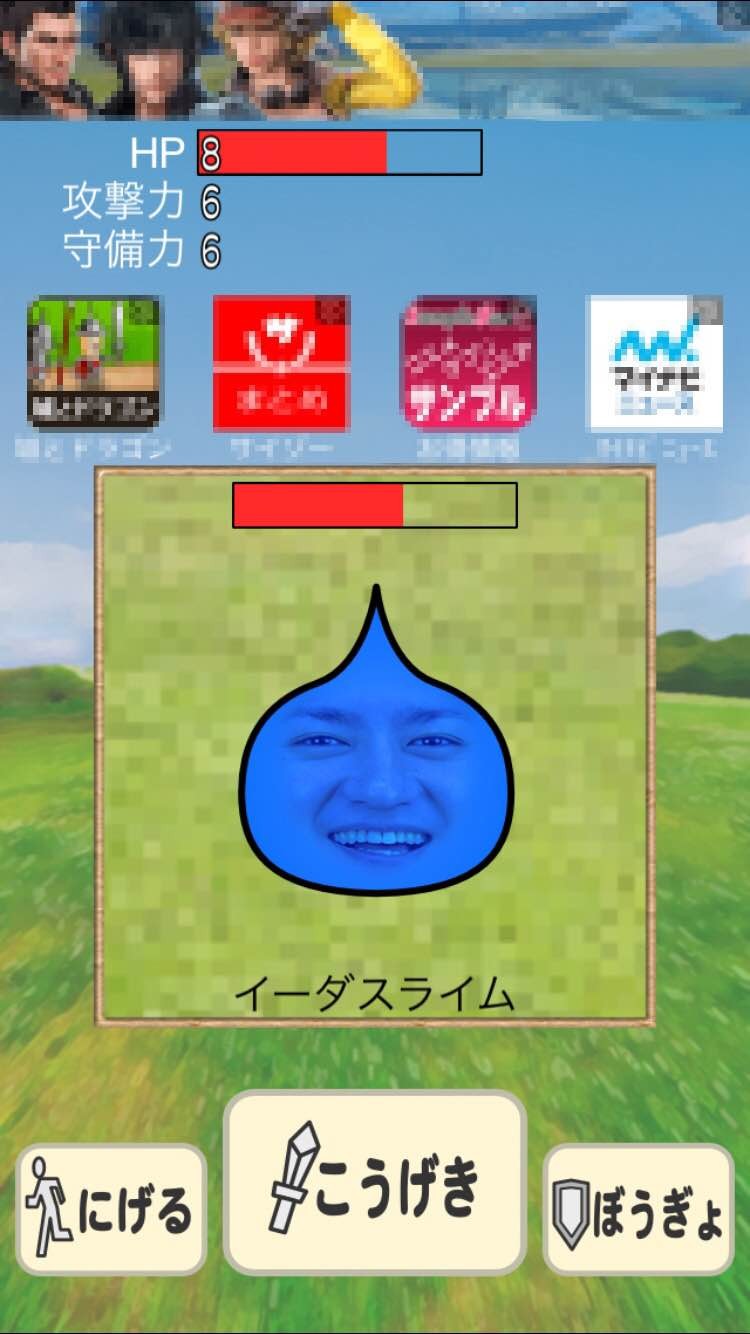
Task: Open the マイナビニュース ad tile
Action: [655, 362]
